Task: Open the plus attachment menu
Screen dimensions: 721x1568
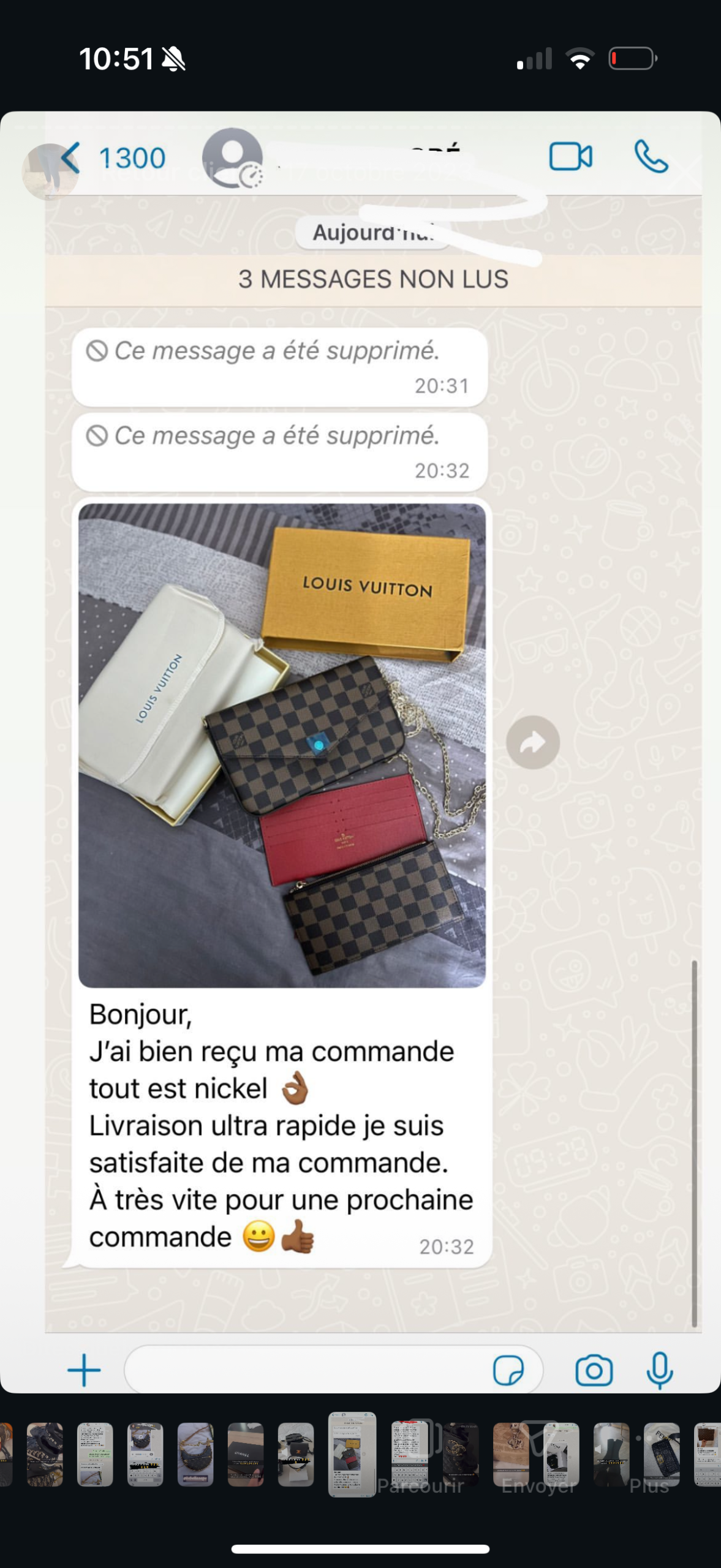Action: (x=84, y=1370)
